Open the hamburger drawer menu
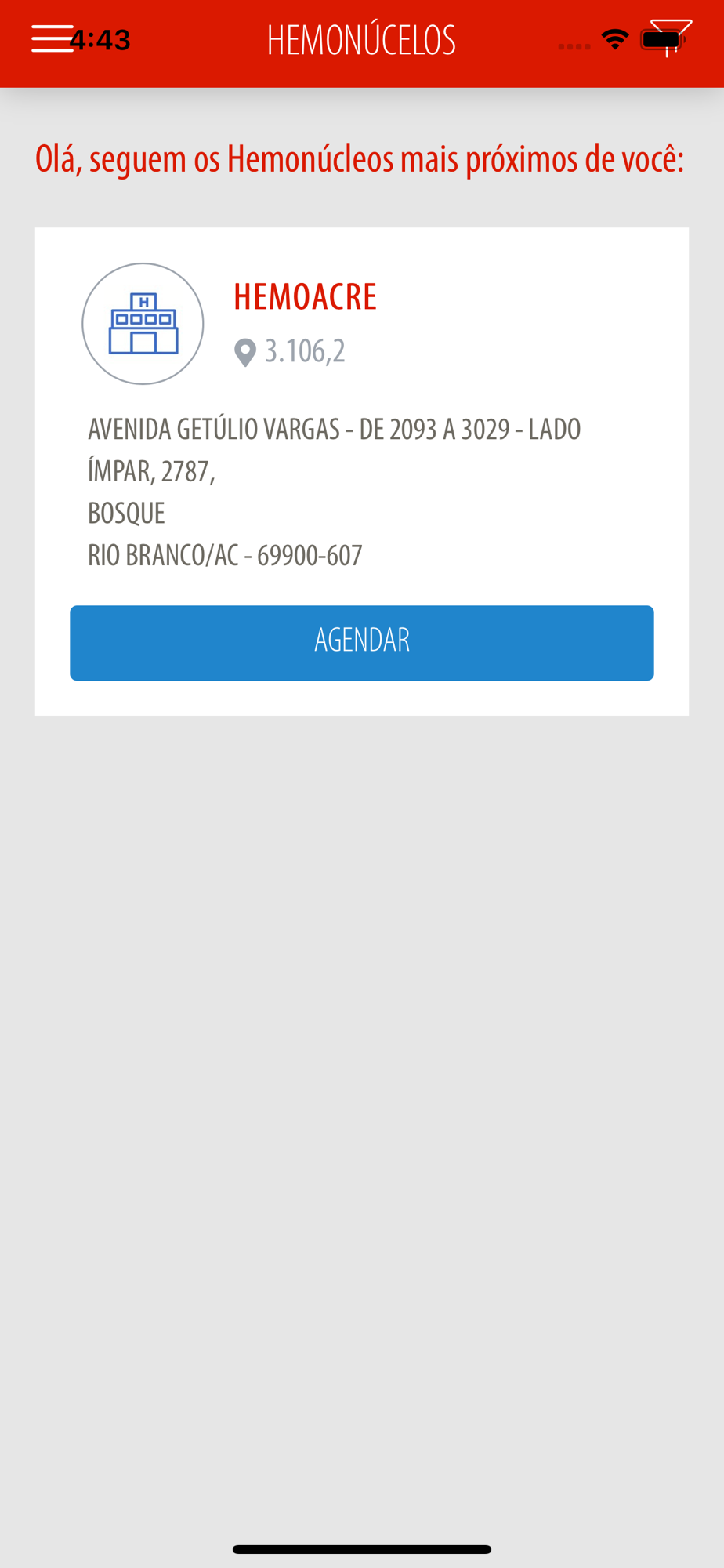The width and height of the screenshot is (724, 1568). pos(52,38)
